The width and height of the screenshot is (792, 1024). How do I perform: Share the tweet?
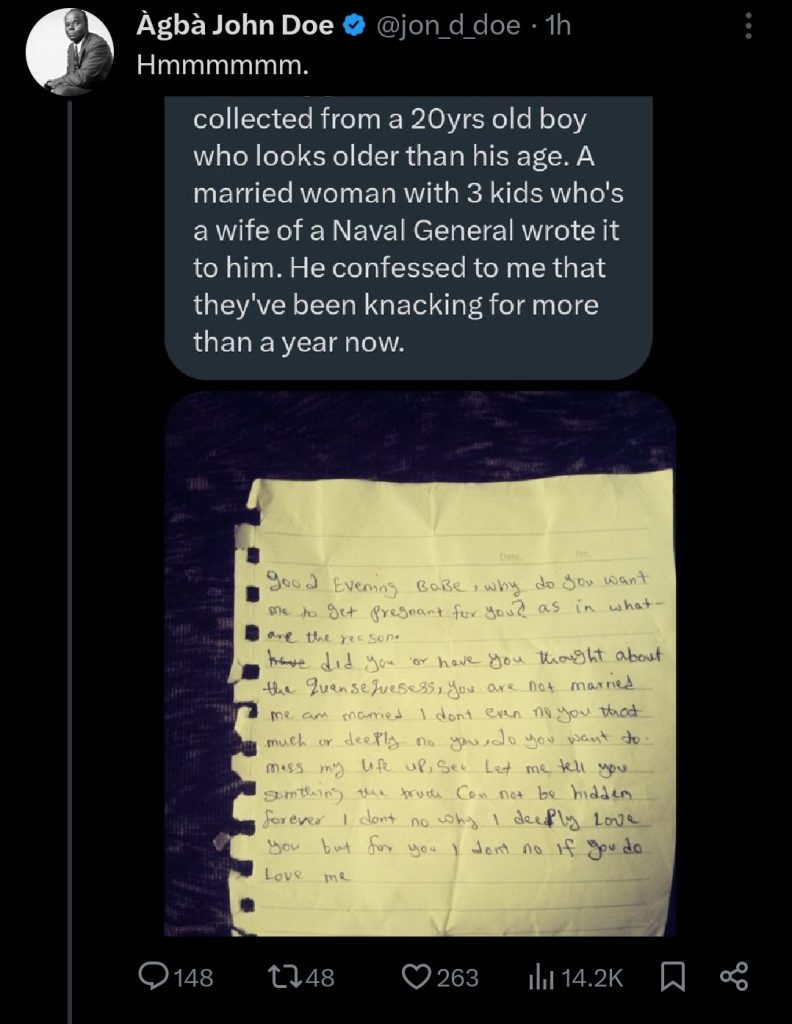(x=735, y=976)
